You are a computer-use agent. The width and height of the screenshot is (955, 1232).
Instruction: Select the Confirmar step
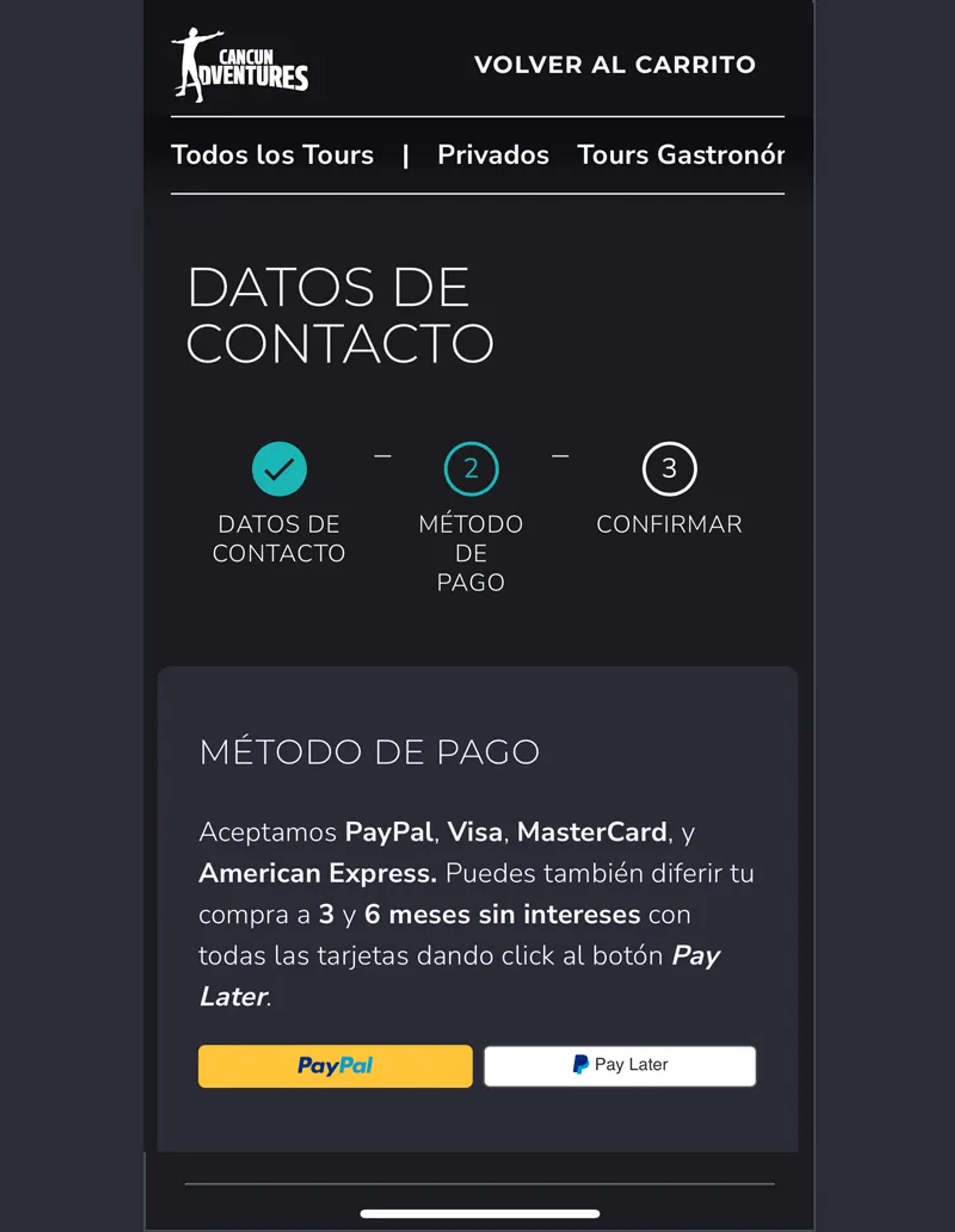(x=669, y=525)
